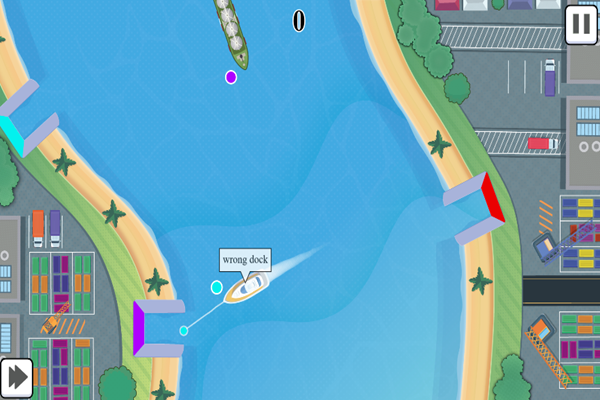Pause the game

(x=580, y=25)
